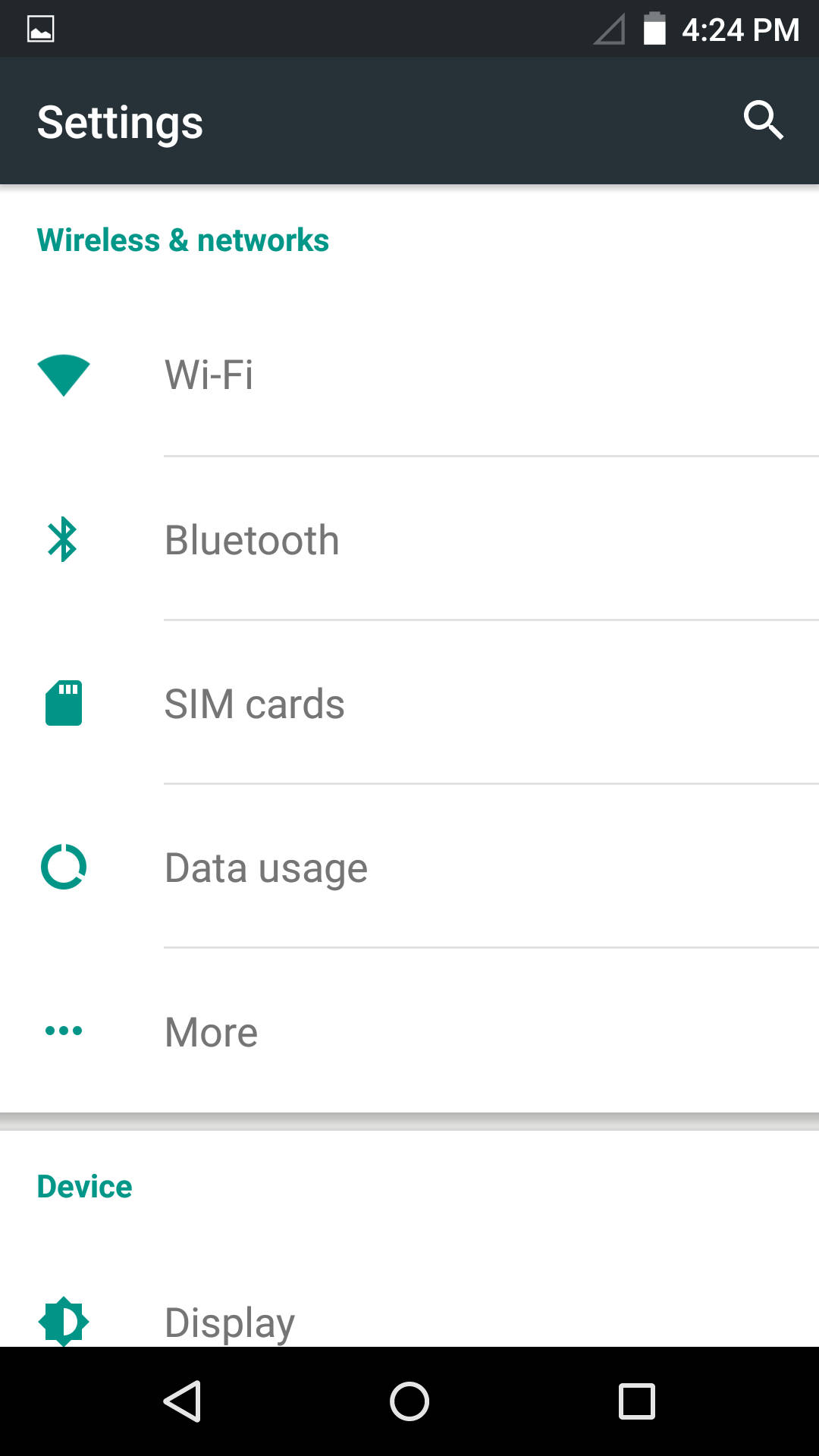Screen dimensions: 819x1456
Task: Open Data usage settings
Action: click(x=409, y=867)
